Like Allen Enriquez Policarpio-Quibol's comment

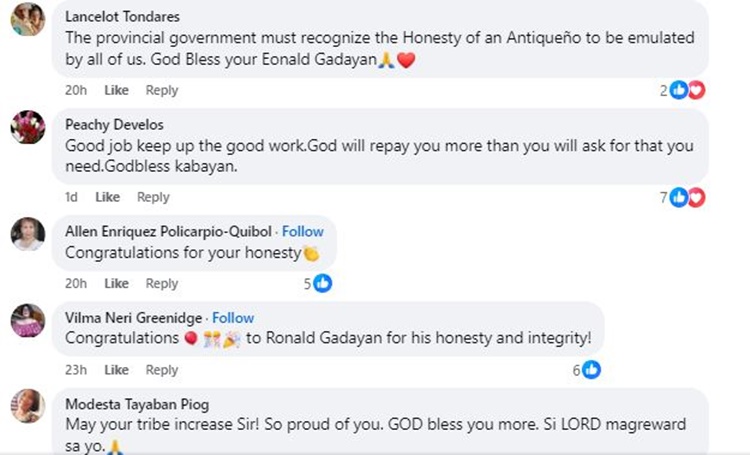tap(117, 283)
